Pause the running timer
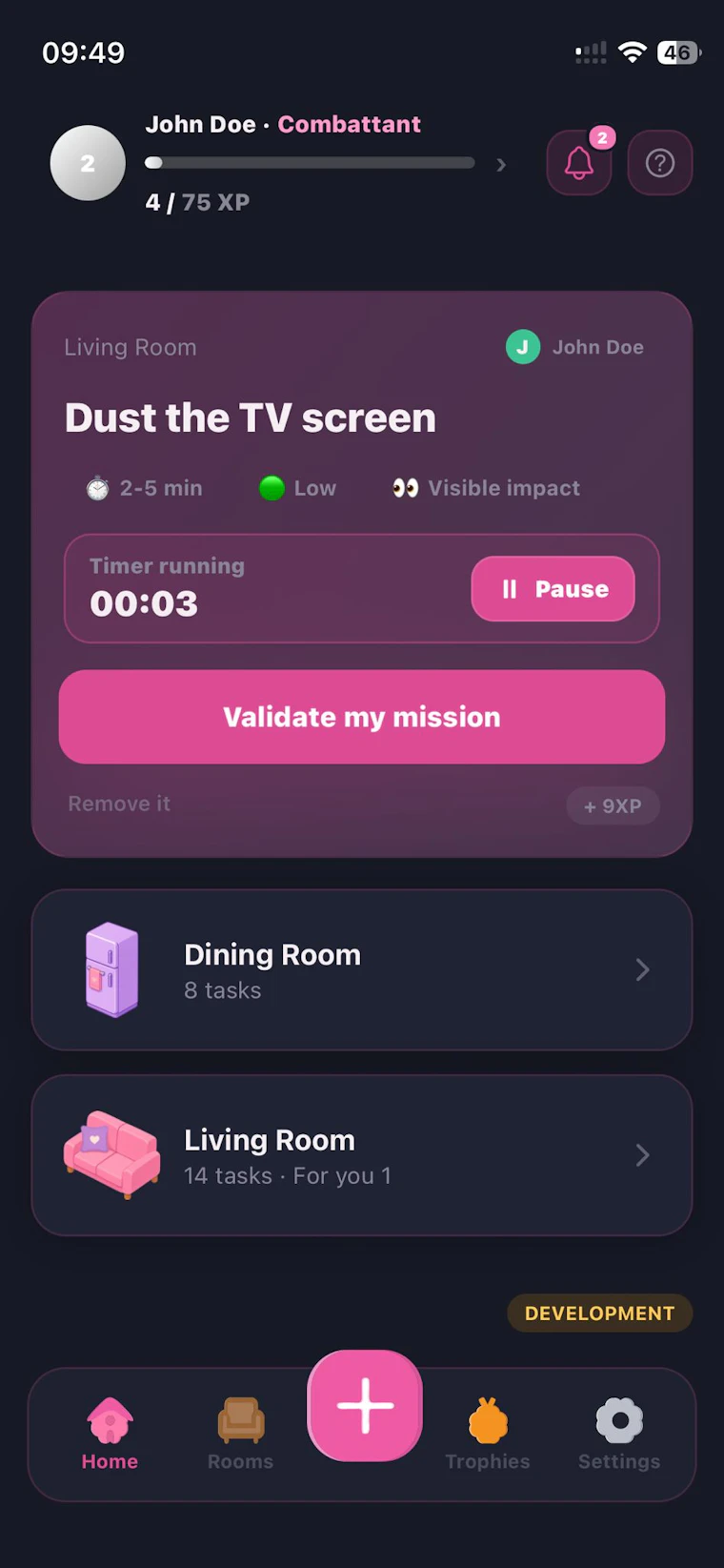This screenshot has height=1568, width=724. [x=553, y=589]
